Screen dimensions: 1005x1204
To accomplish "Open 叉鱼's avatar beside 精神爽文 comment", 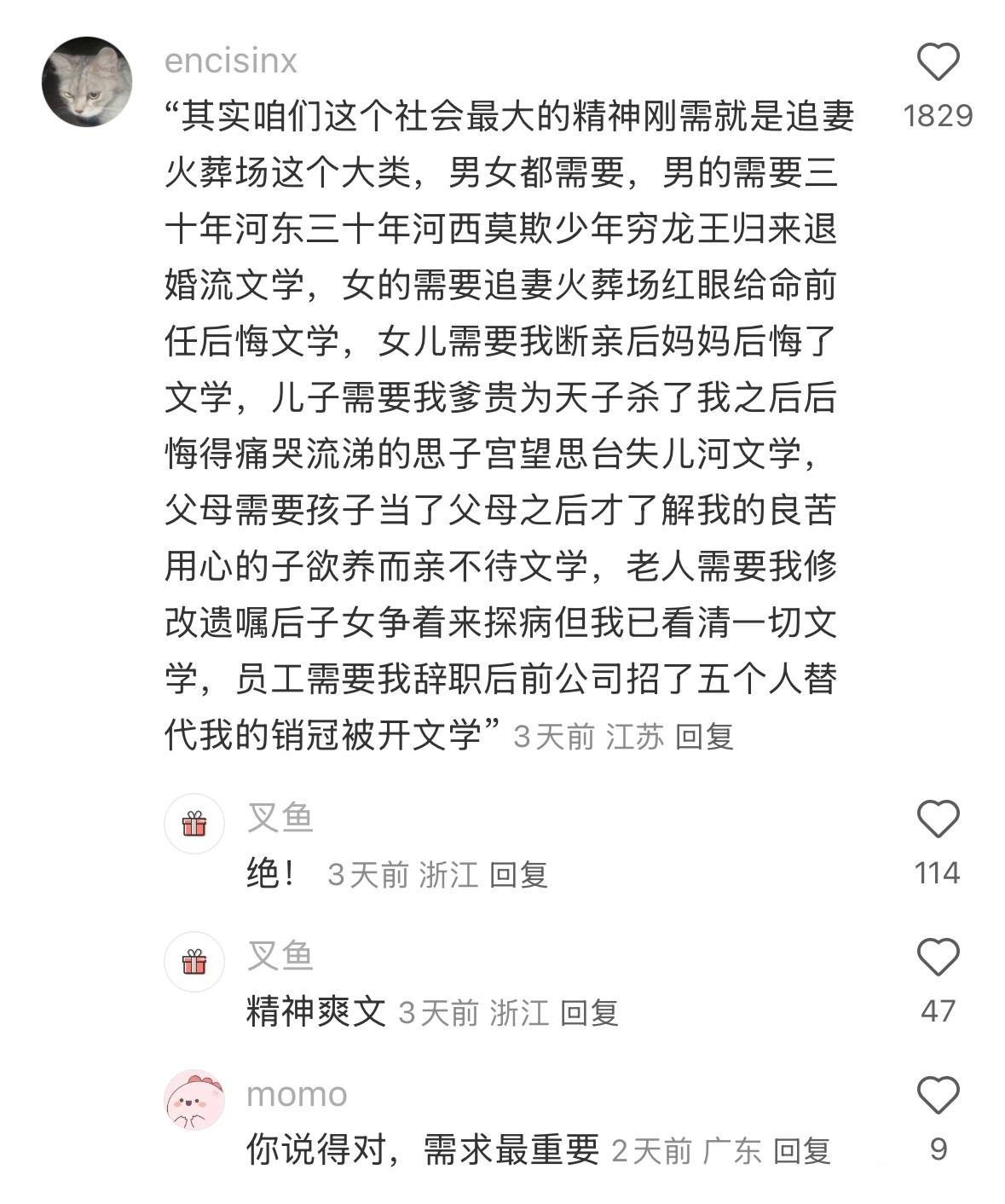I will 194,962.
